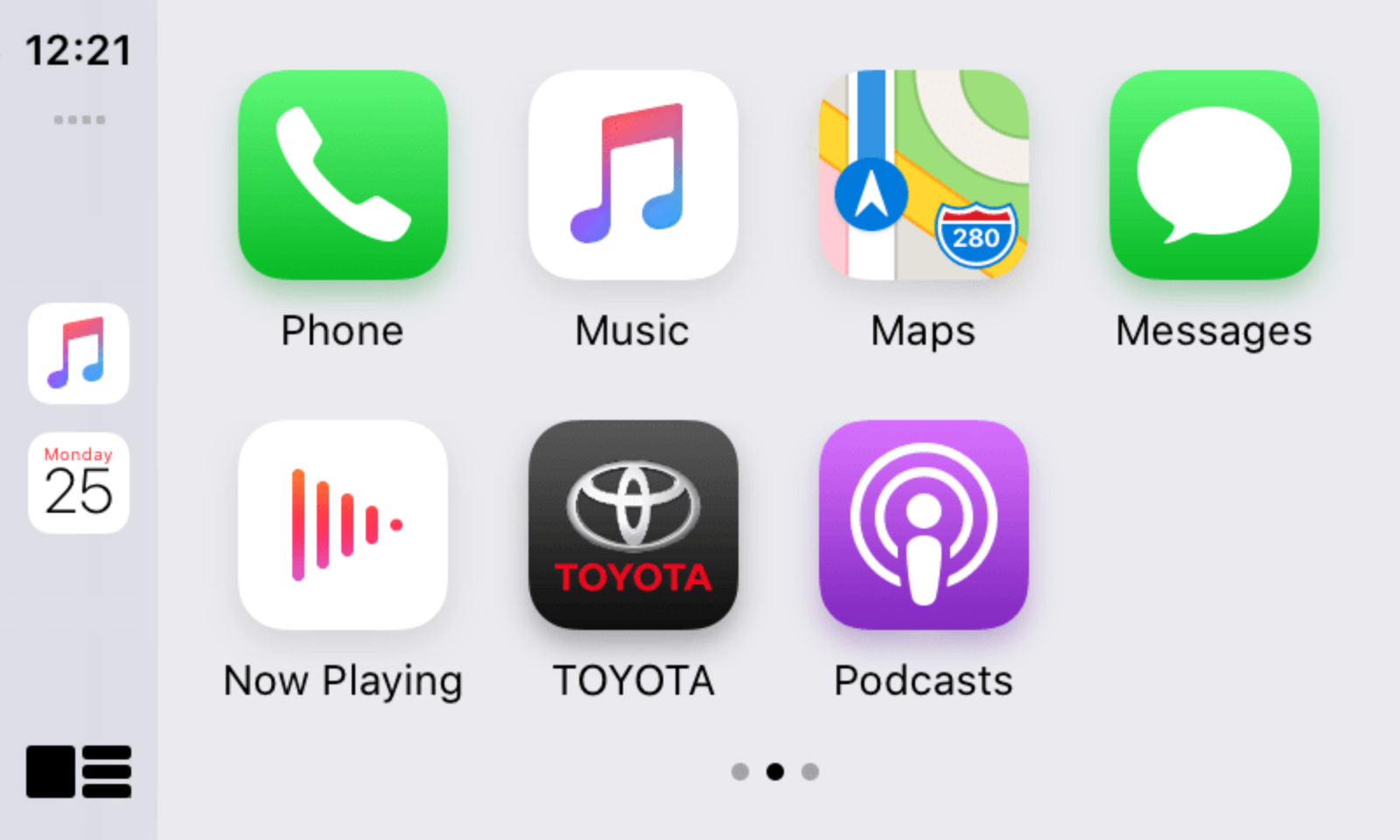Open the Phone app

tap(342, 175)
